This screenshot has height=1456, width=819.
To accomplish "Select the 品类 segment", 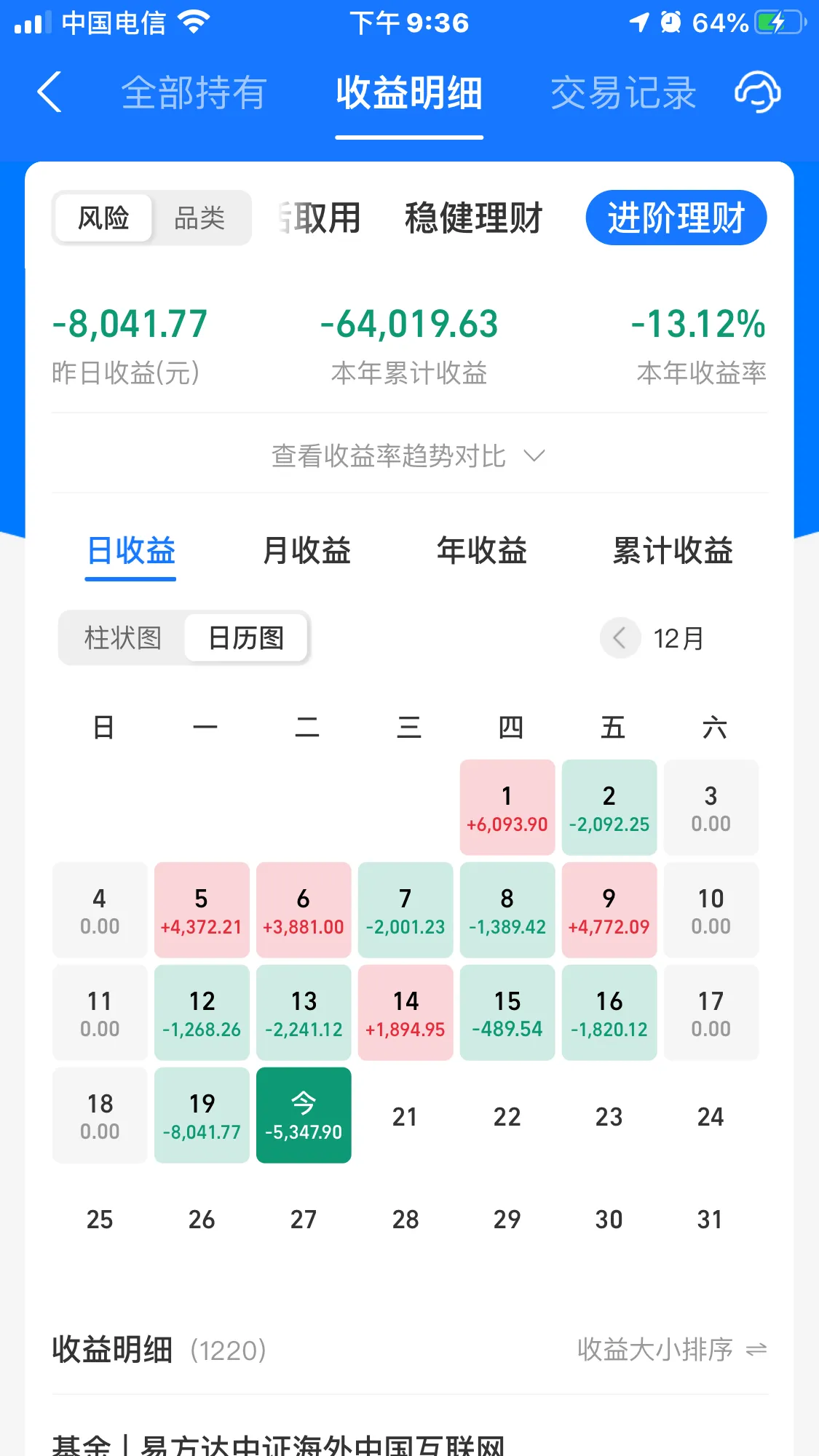I will (x=199, y=218).
